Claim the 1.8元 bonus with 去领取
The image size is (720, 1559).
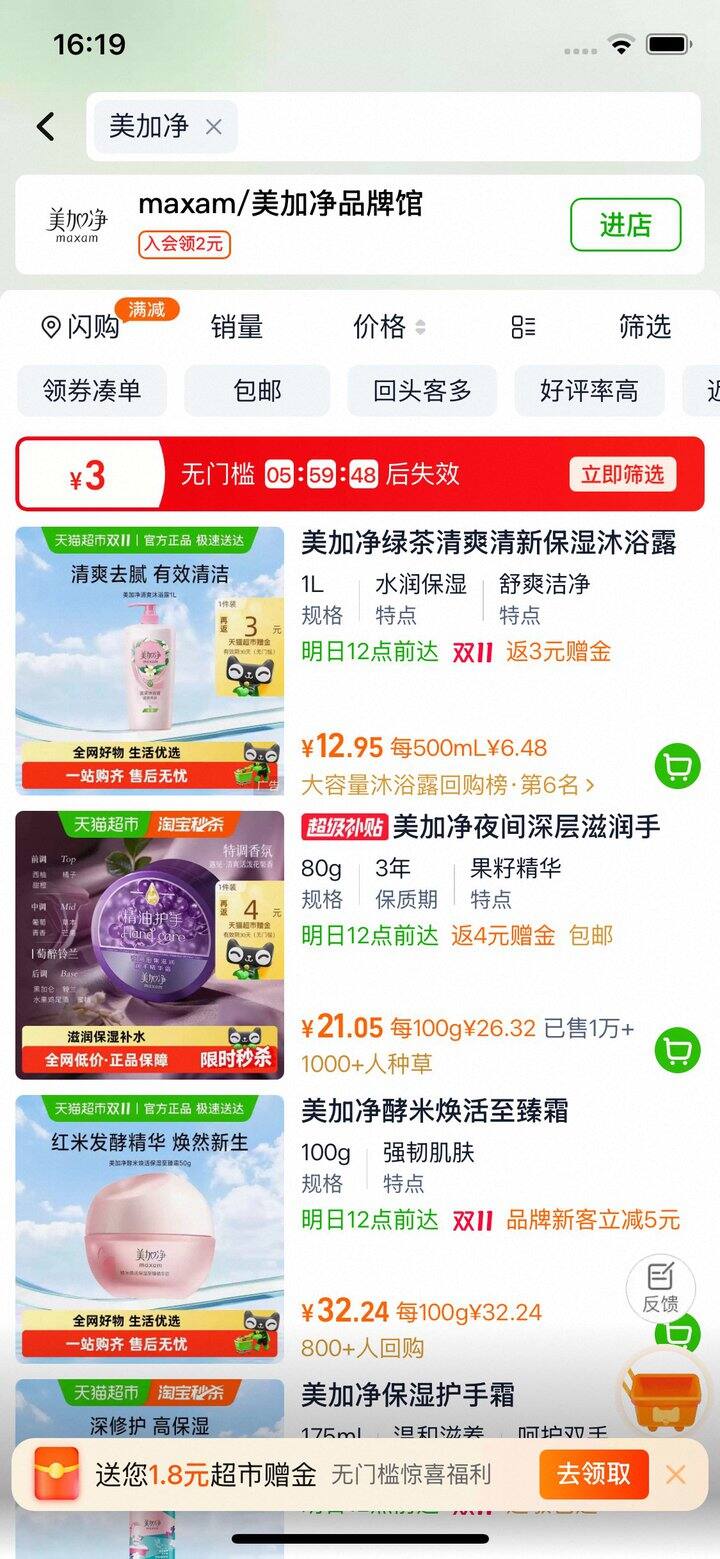[x=594, y=1474]
